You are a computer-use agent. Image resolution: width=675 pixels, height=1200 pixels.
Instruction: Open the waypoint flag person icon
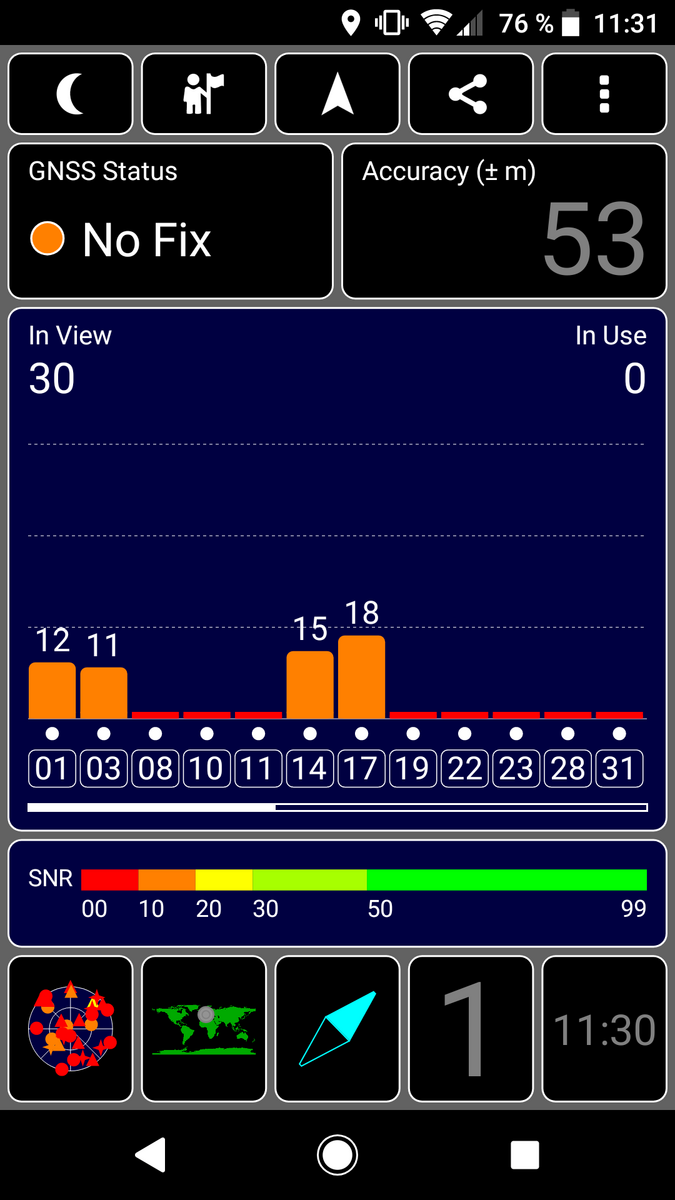point(204,94)
